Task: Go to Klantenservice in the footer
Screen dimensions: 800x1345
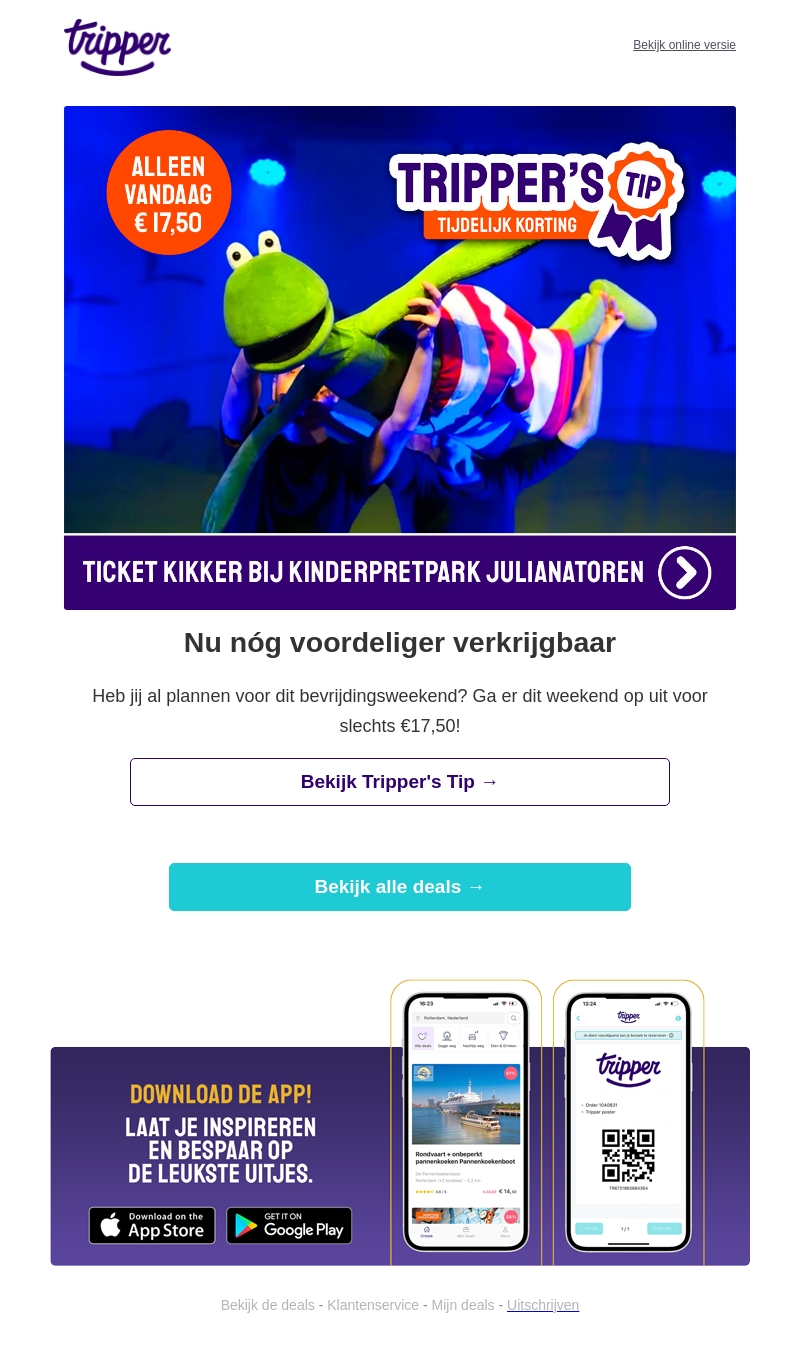Action: [x=373, y=1305]
